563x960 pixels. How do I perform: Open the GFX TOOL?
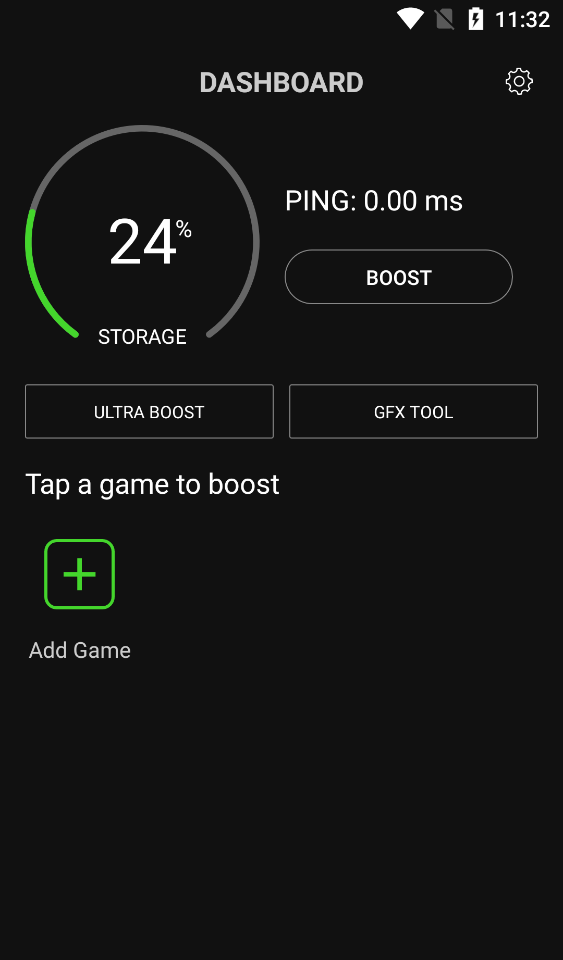(414, 411)
